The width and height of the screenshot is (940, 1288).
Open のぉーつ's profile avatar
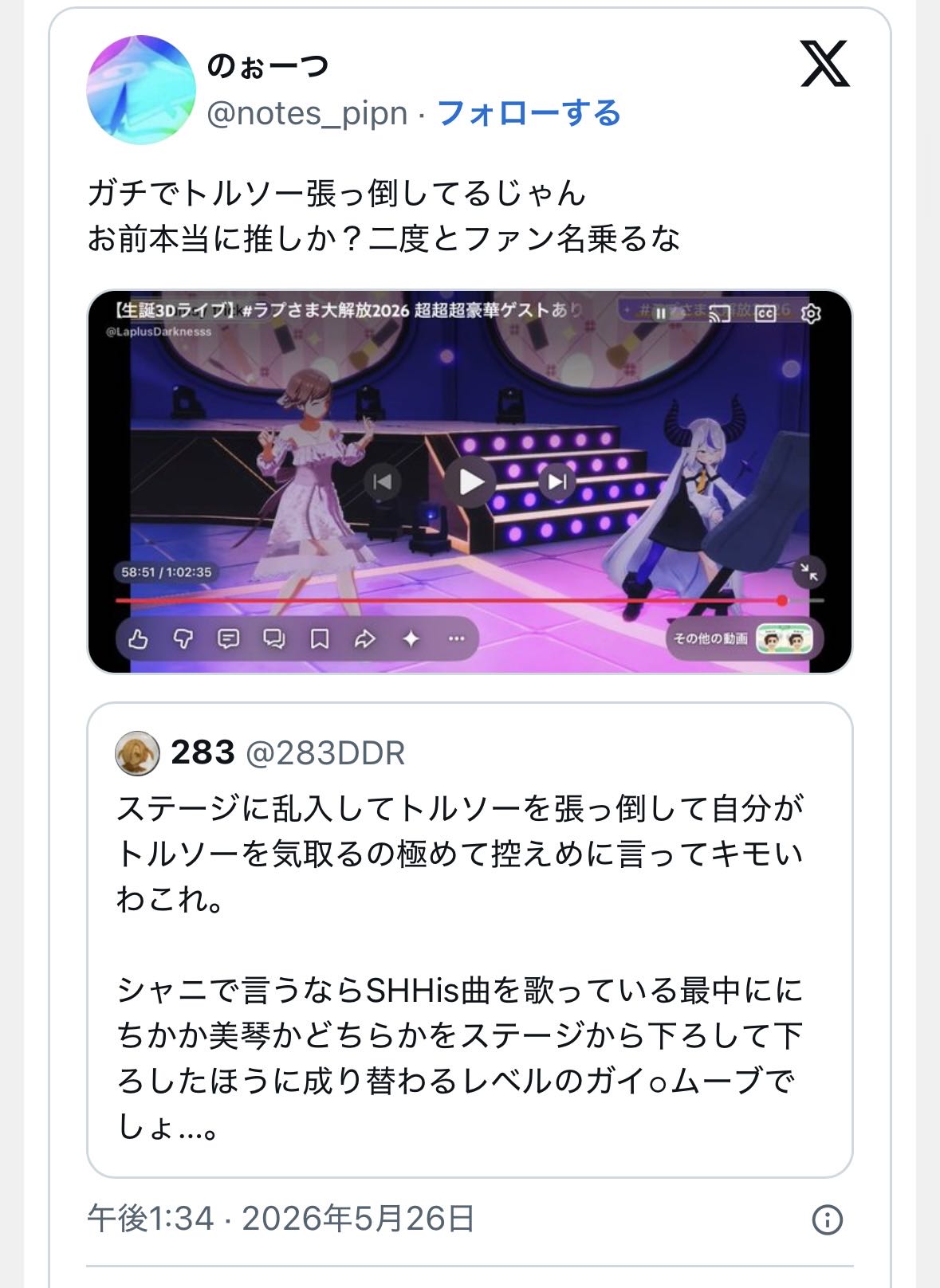141,89
